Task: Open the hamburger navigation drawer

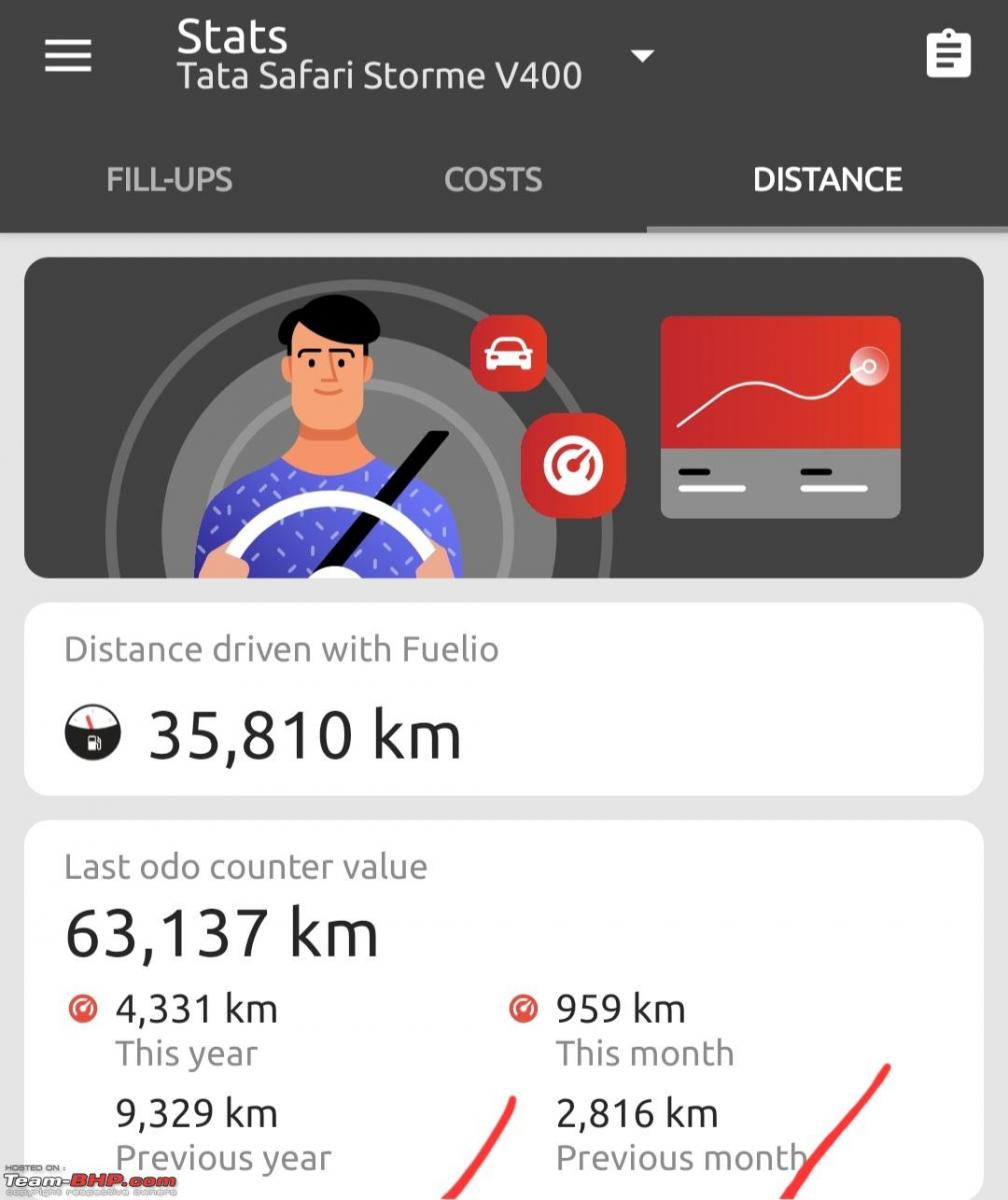Action: 68,55
